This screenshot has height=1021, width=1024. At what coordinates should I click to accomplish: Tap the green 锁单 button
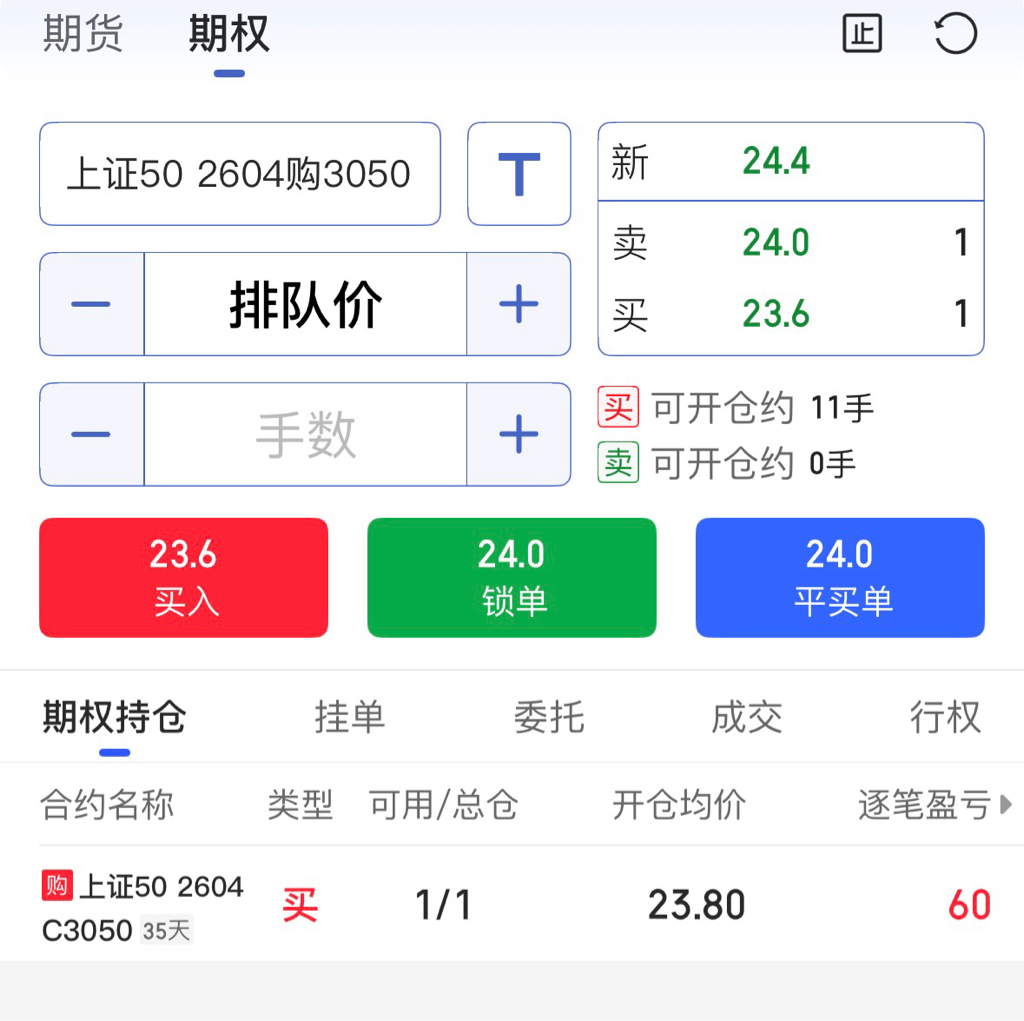click(512, 577)
